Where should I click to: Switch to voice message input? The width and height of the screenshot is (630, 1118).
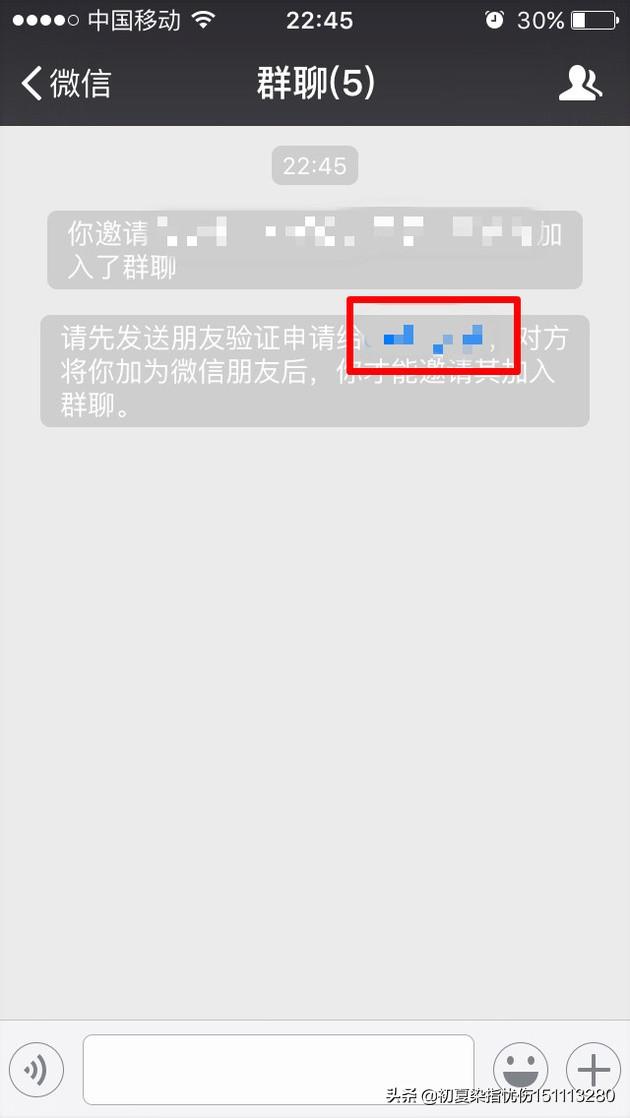[37, 1071]
